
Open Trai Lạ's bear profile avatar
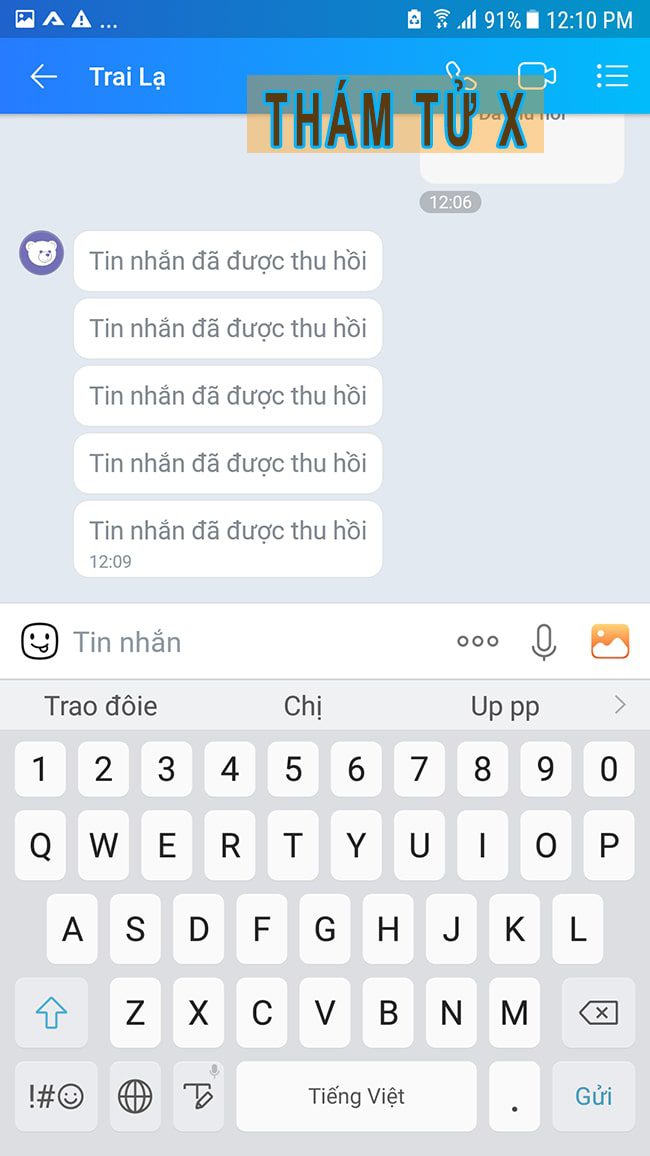pos(42,253)
